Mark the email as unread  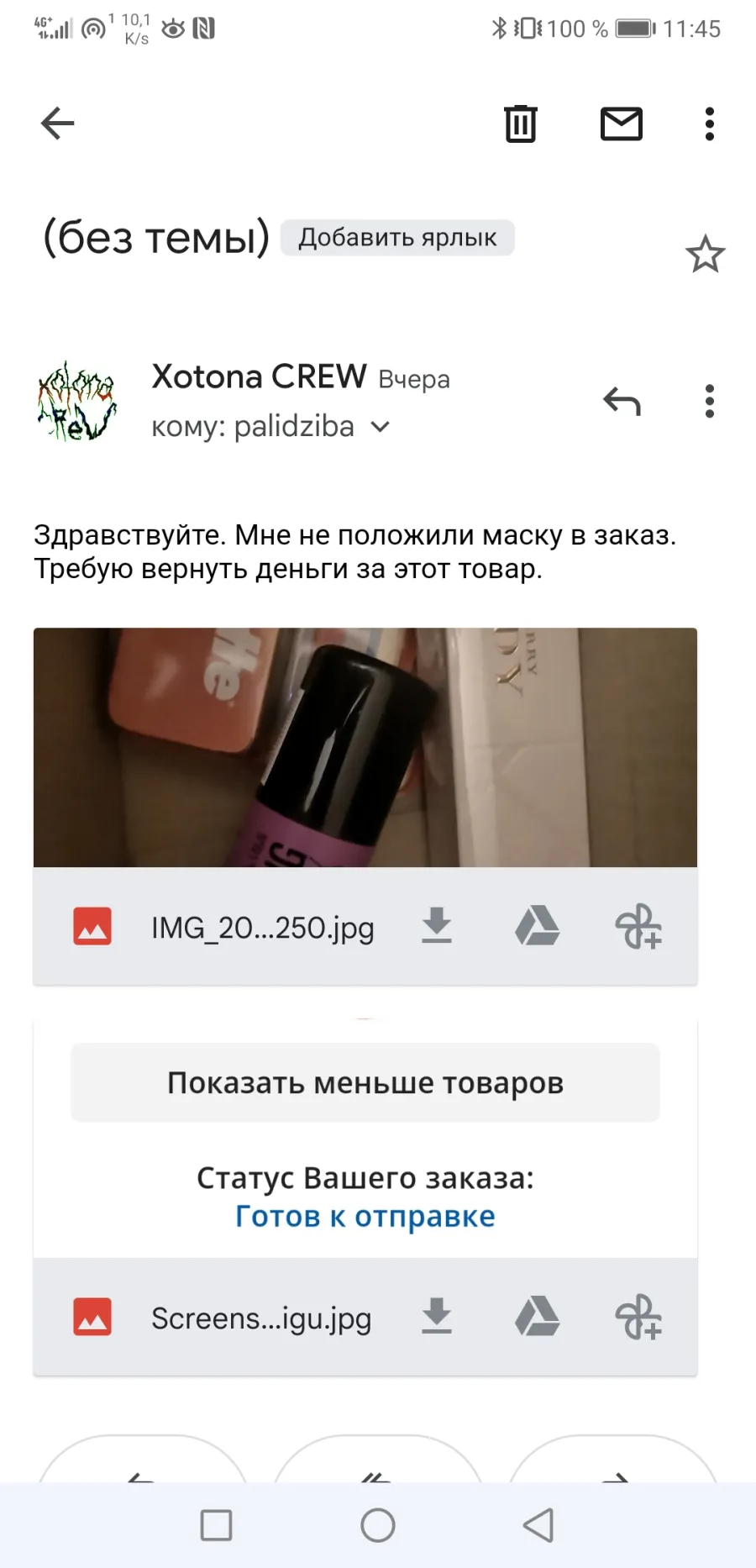tap(622, 124)
